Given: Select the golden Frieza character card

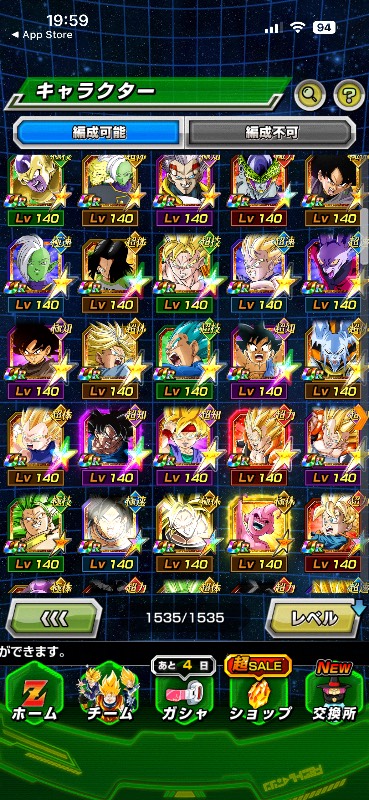Looking at the screenshot, I should pos(36,189).
